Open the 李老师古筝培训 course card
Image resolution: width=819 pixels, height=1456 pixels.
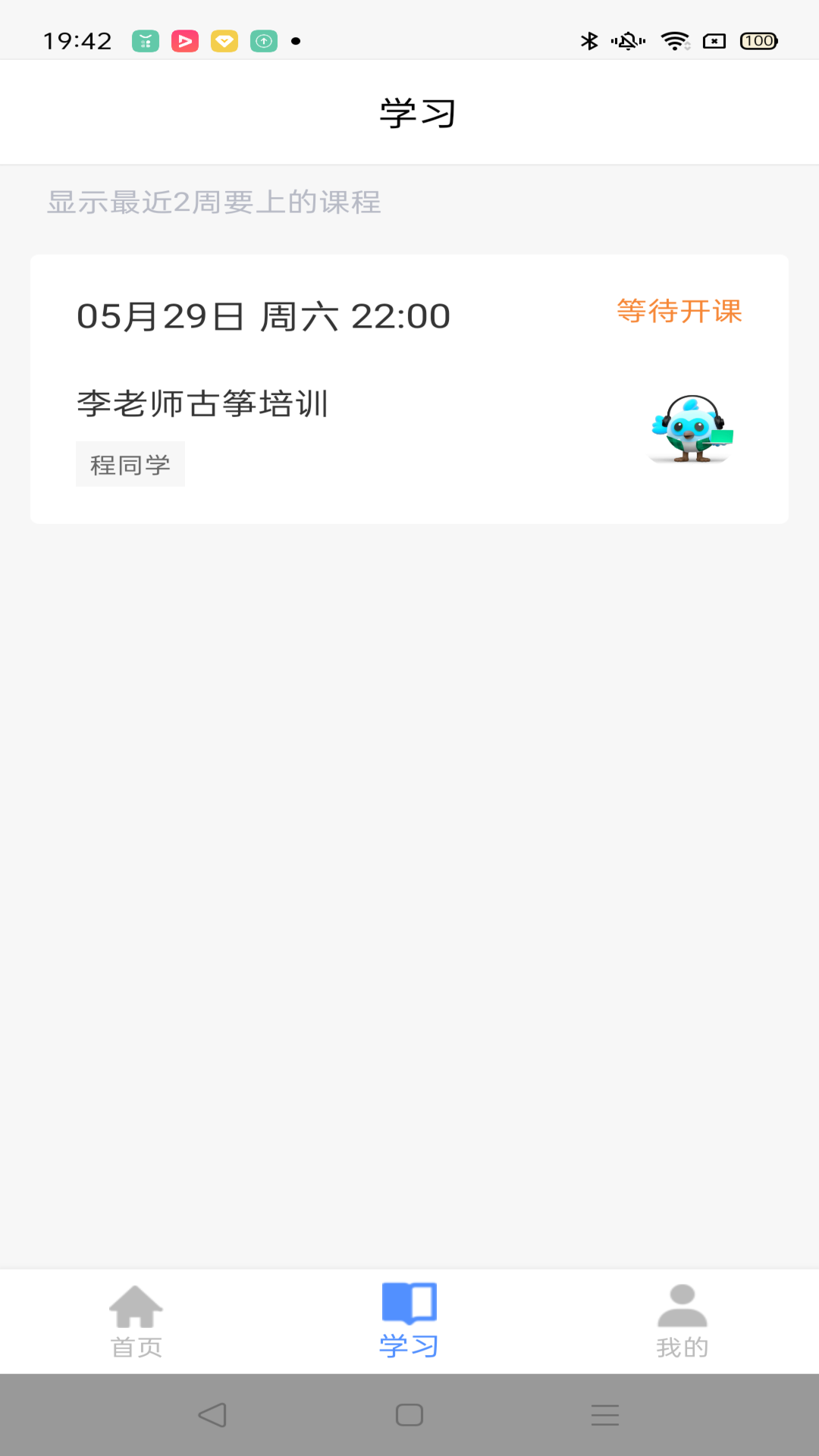(x=409, y=389)
